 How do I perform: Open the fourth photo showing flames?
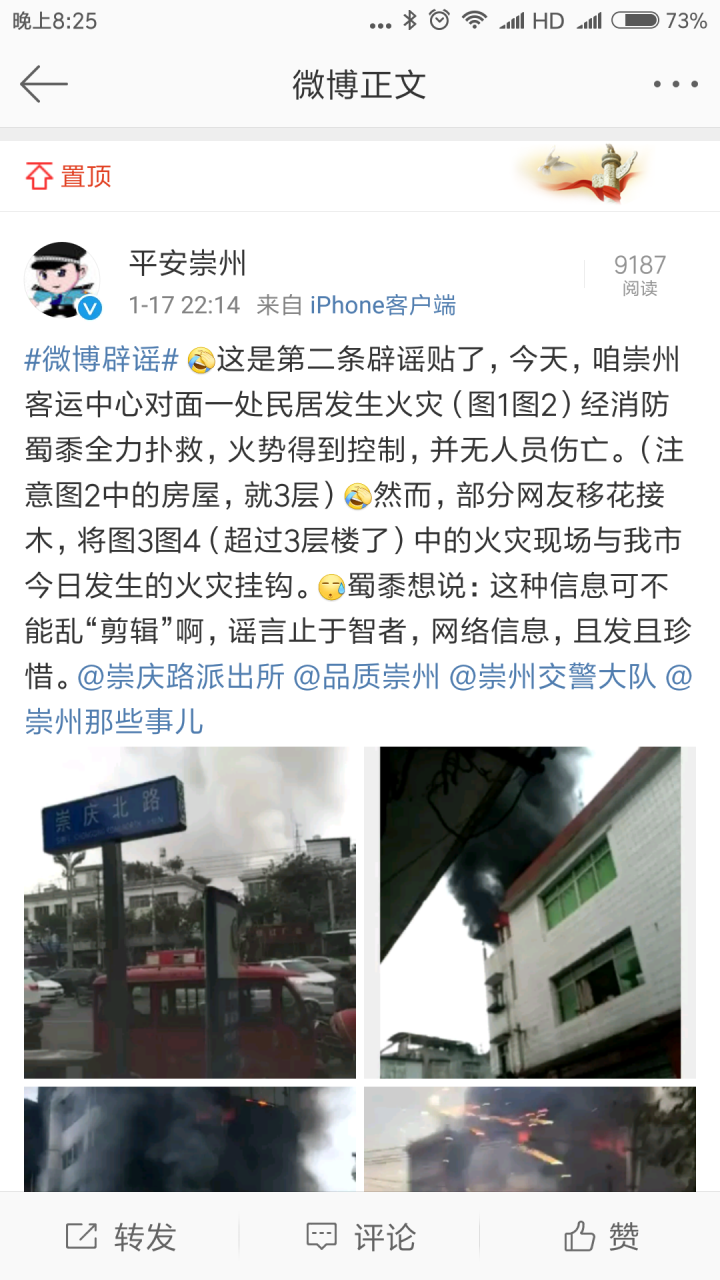pyautogui.click(x=530, y=1138)
